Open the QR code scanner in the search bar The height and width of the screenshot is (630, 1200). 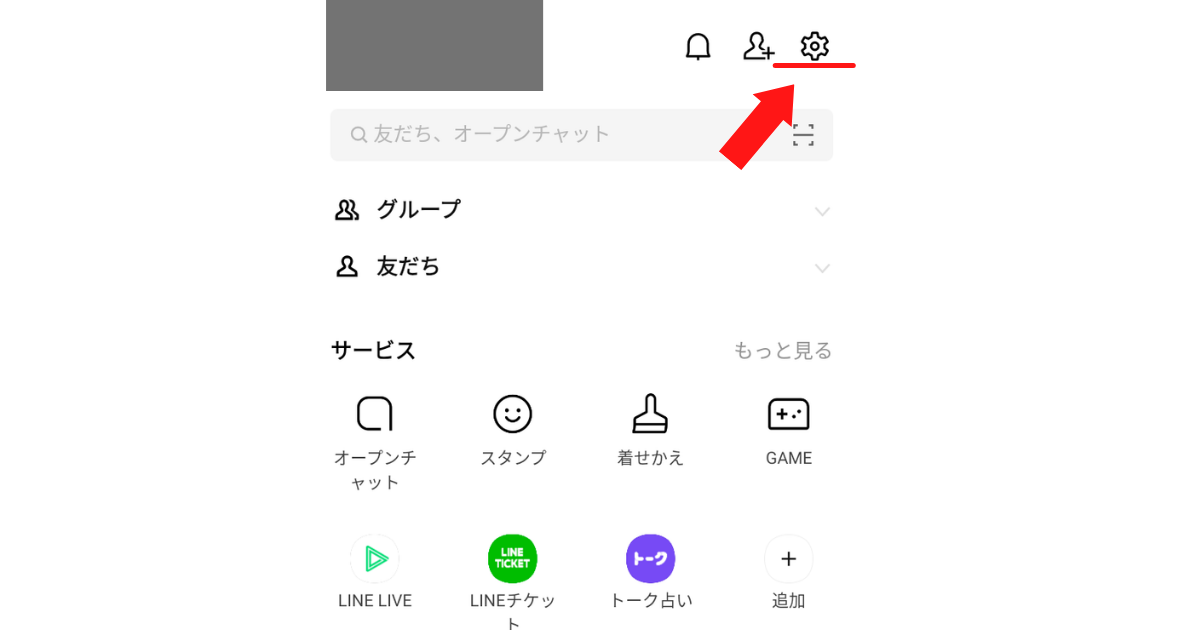(x=803, y=135)
